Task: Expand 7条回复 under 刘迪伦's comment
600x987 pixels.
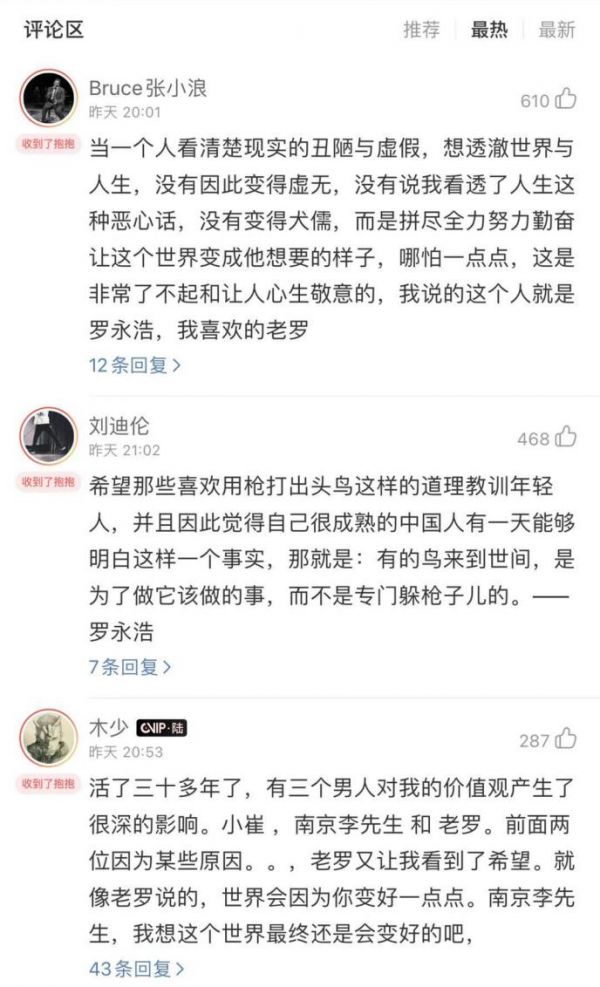Action: click(x=130, y=666)
